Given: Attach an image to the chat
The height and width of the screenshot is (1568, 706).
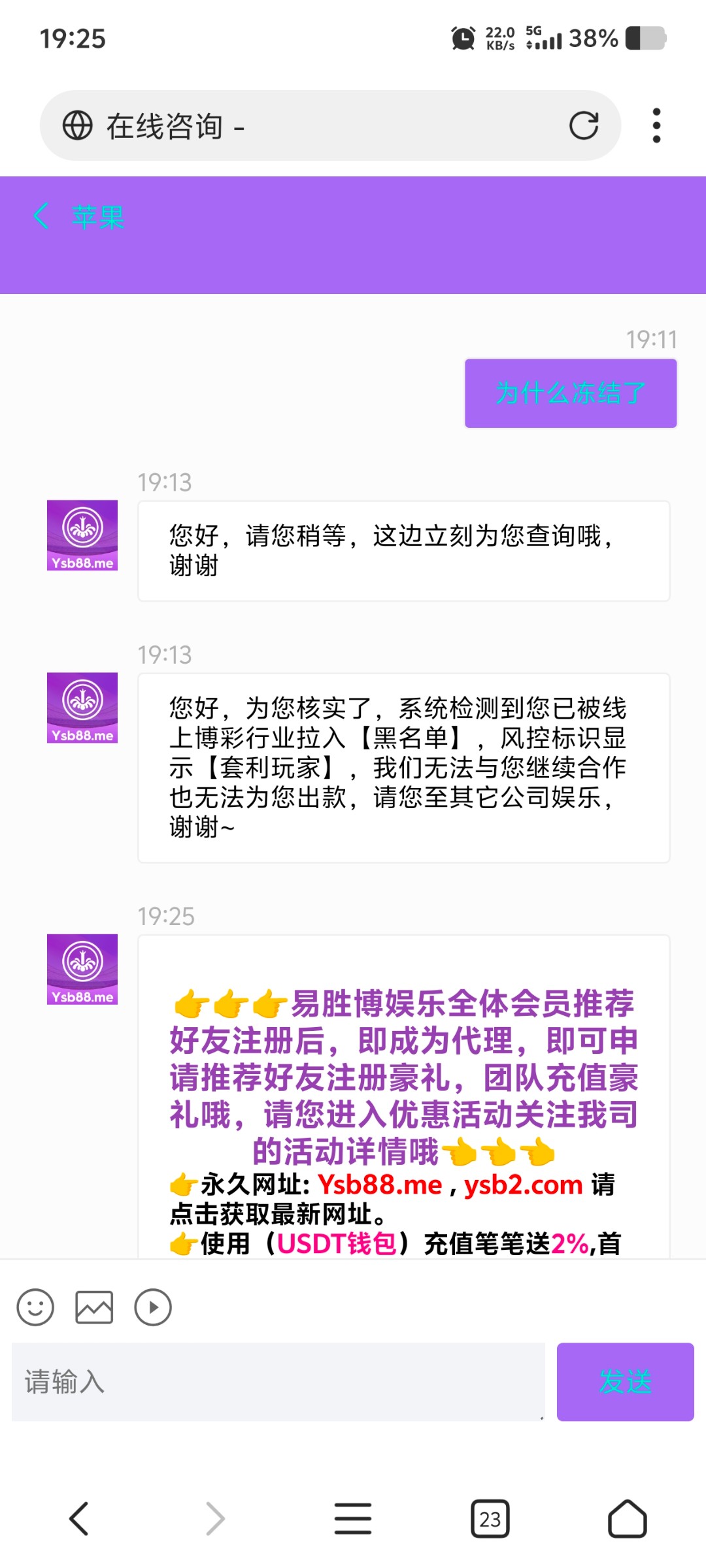Looking at the screenshot, I should pos(94,1307).
